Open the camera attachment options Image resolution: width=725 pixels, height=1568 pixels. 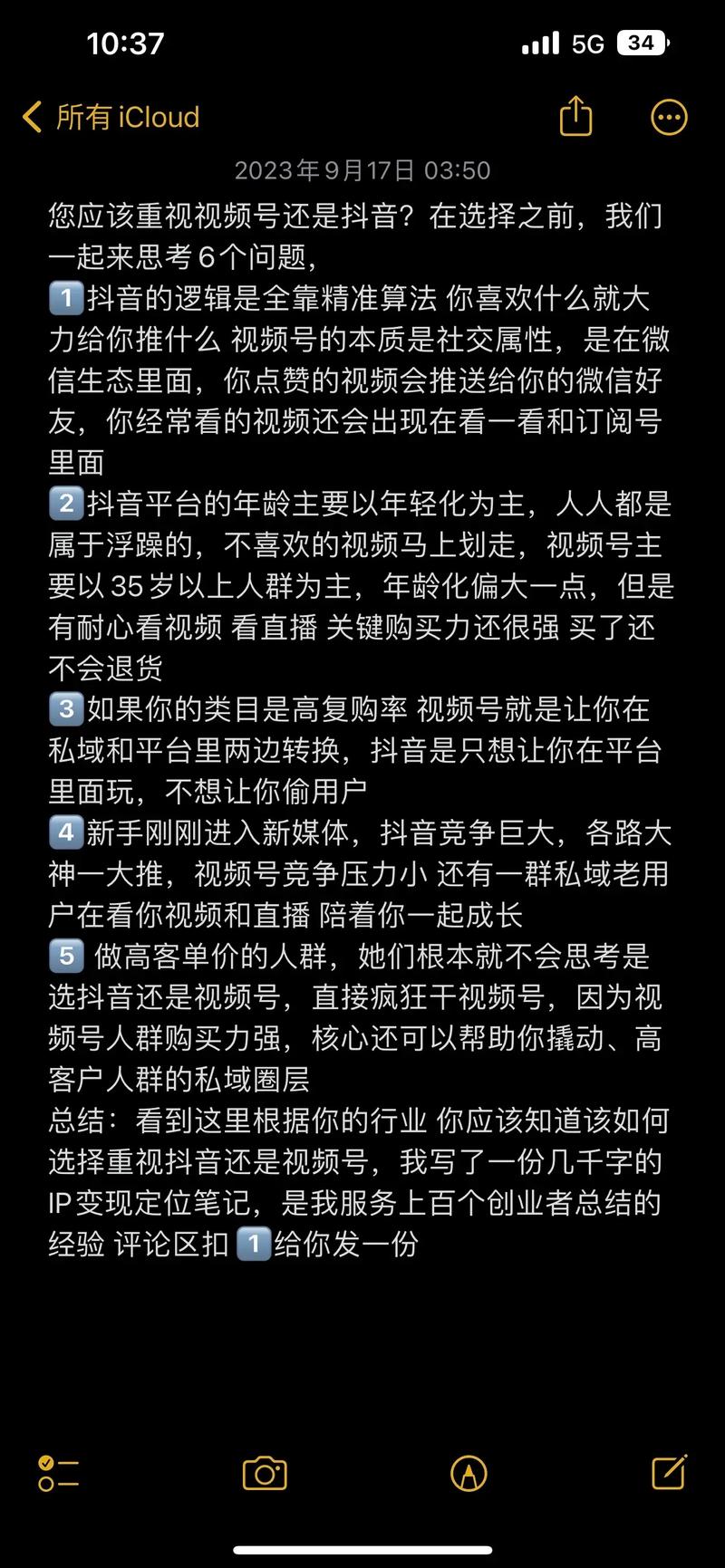click(265, 1474)
